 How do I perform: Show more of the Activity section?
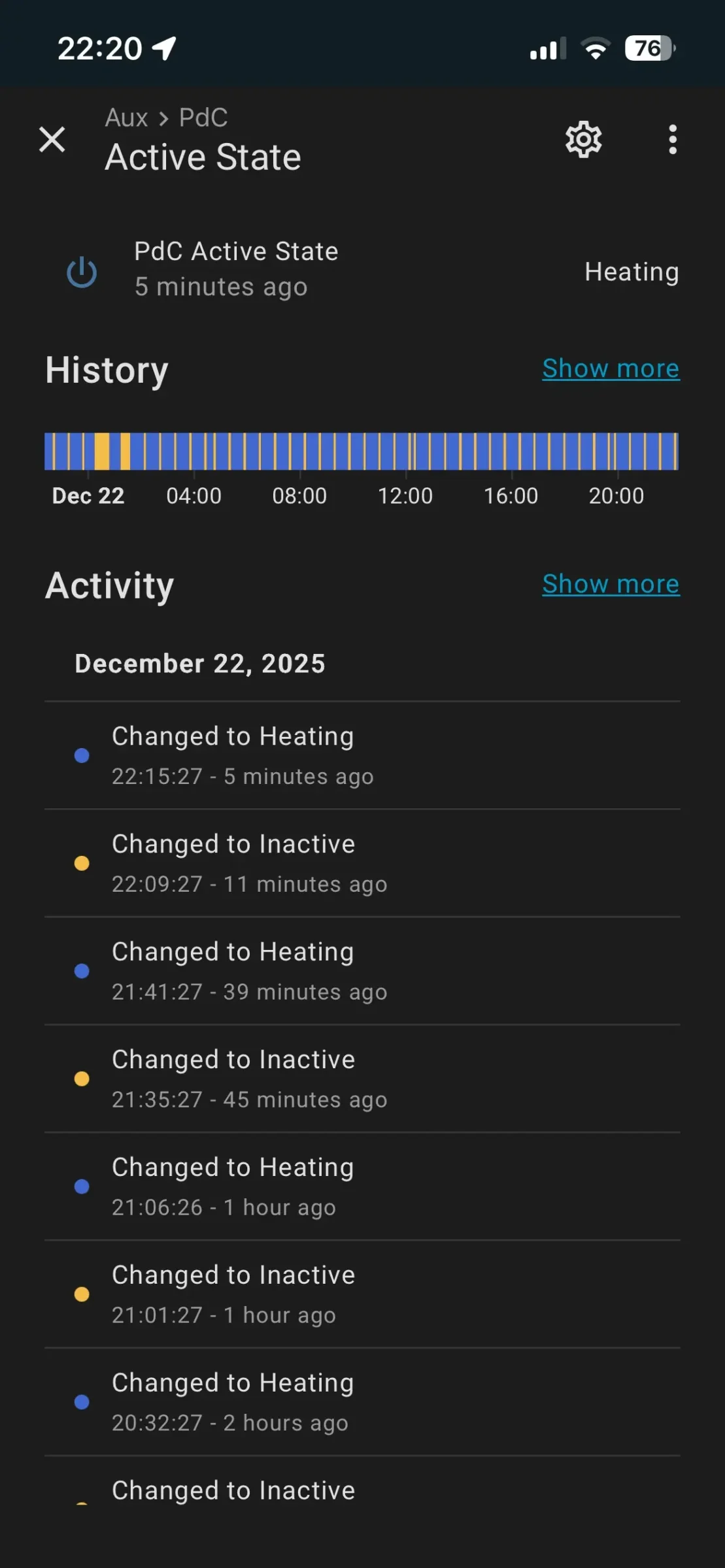point(611,584)
